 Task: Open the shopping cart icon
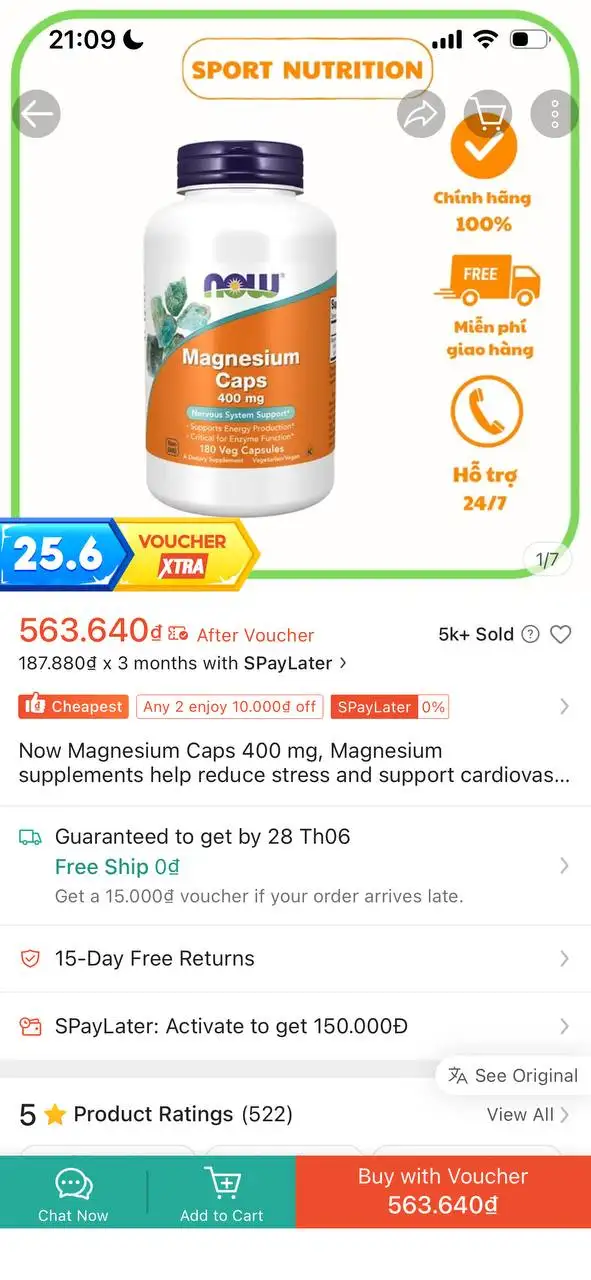(x=488, y=114)
